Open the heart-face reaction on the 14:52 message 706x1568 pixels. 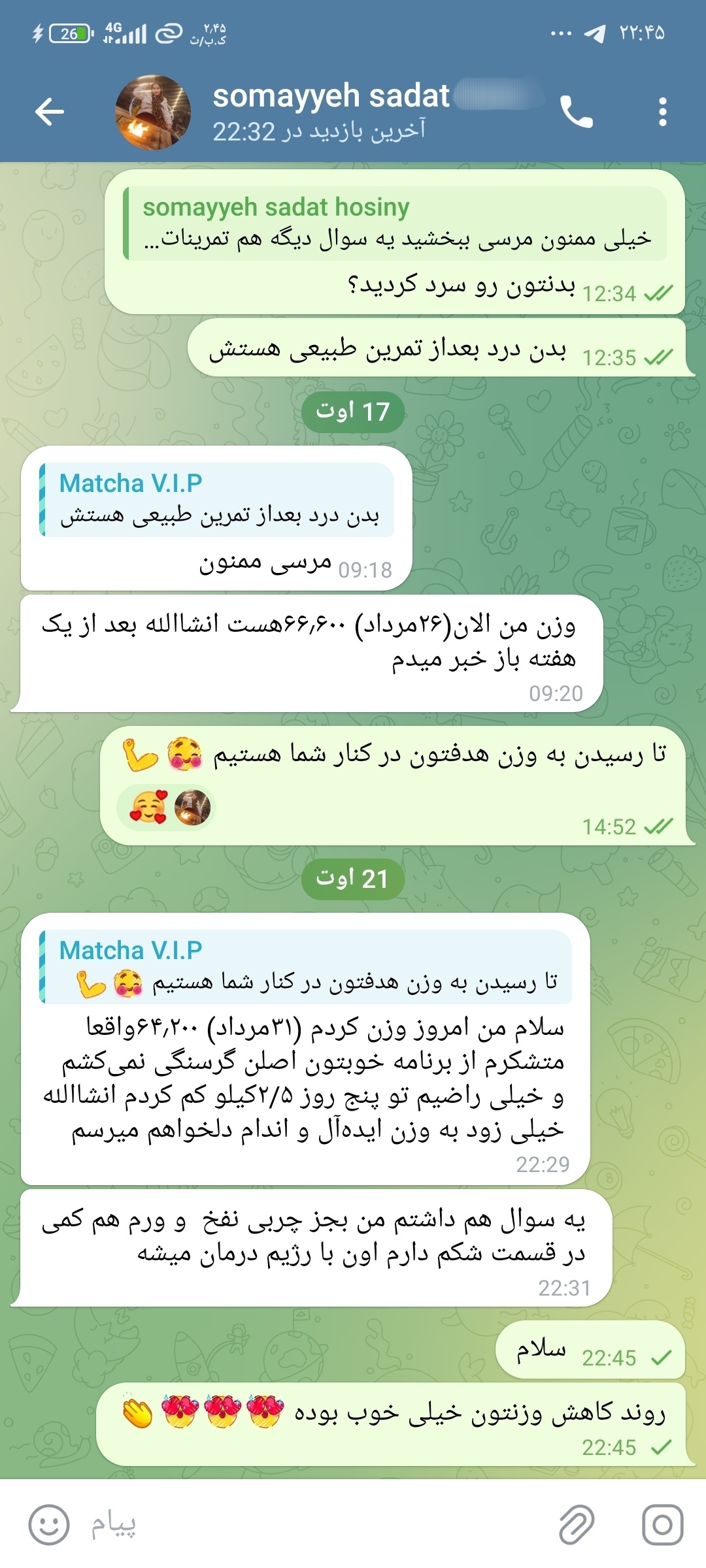pyautogui.click(x=166, y=808)
